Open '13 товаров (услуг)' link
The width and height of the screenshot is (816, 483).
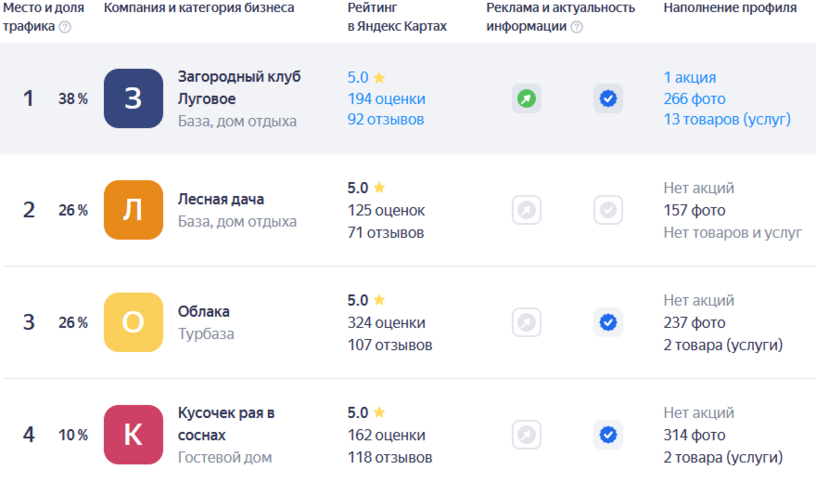726,119
